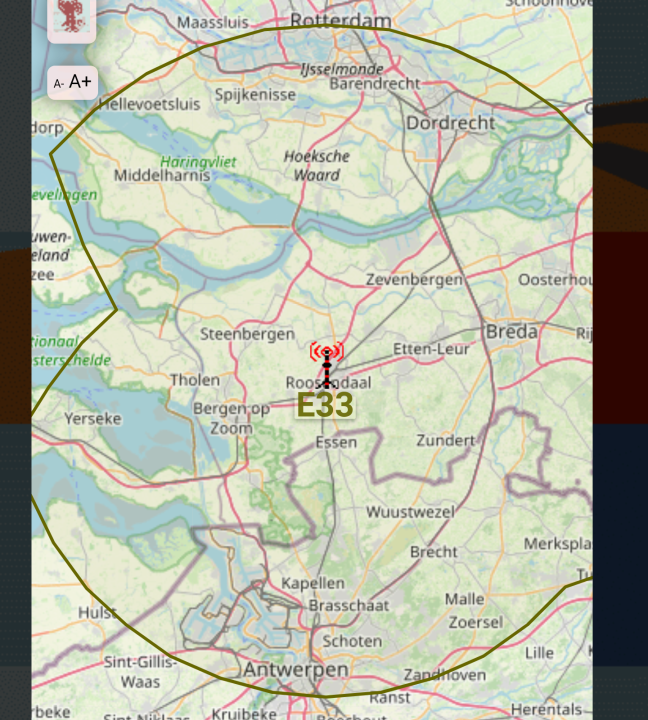The image size is (648, 720).
Task: Open the map layer thumbnail button
Action: point(71,17)
